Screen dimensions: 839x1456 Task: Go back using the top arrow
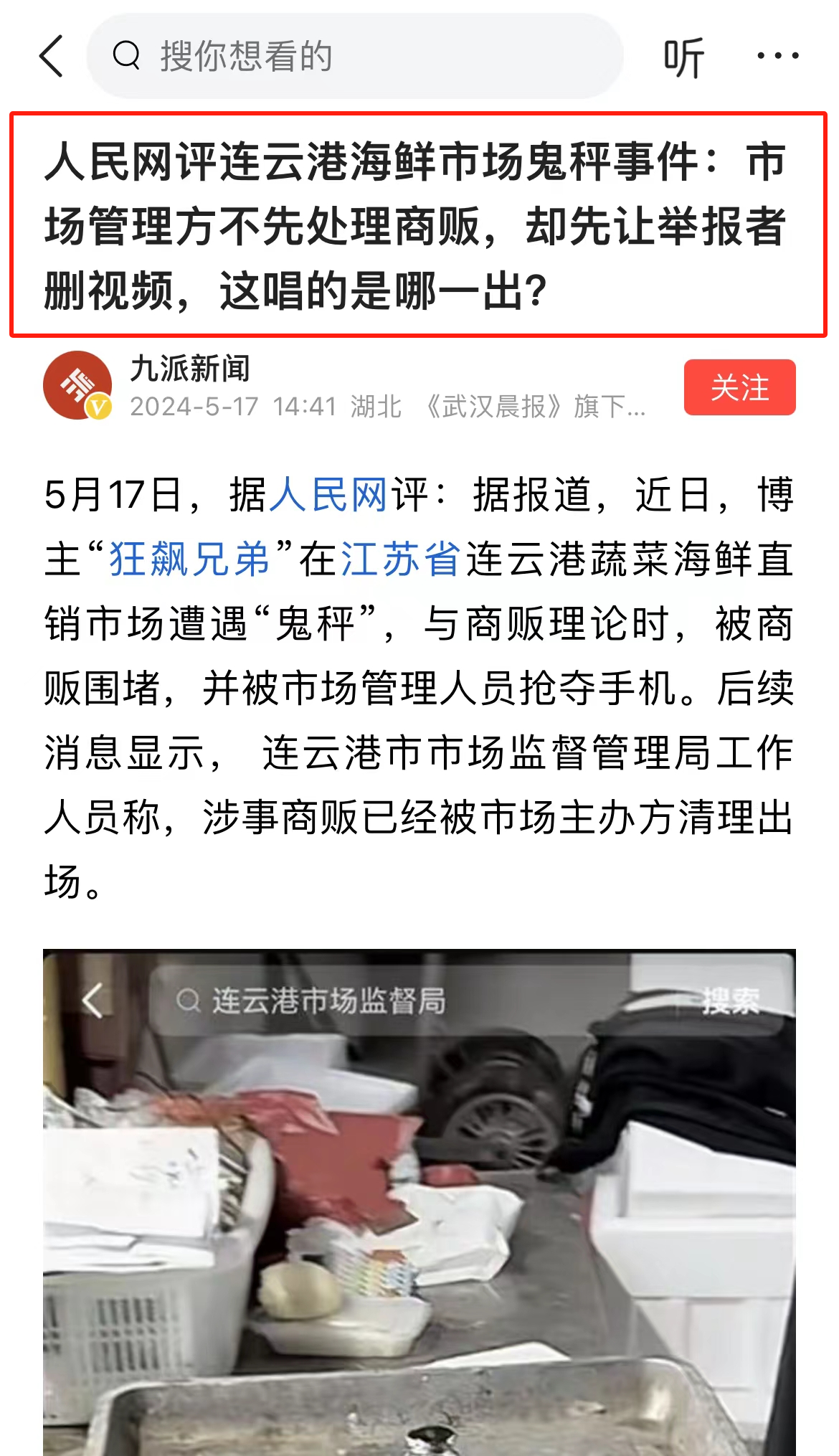[52, 56]
